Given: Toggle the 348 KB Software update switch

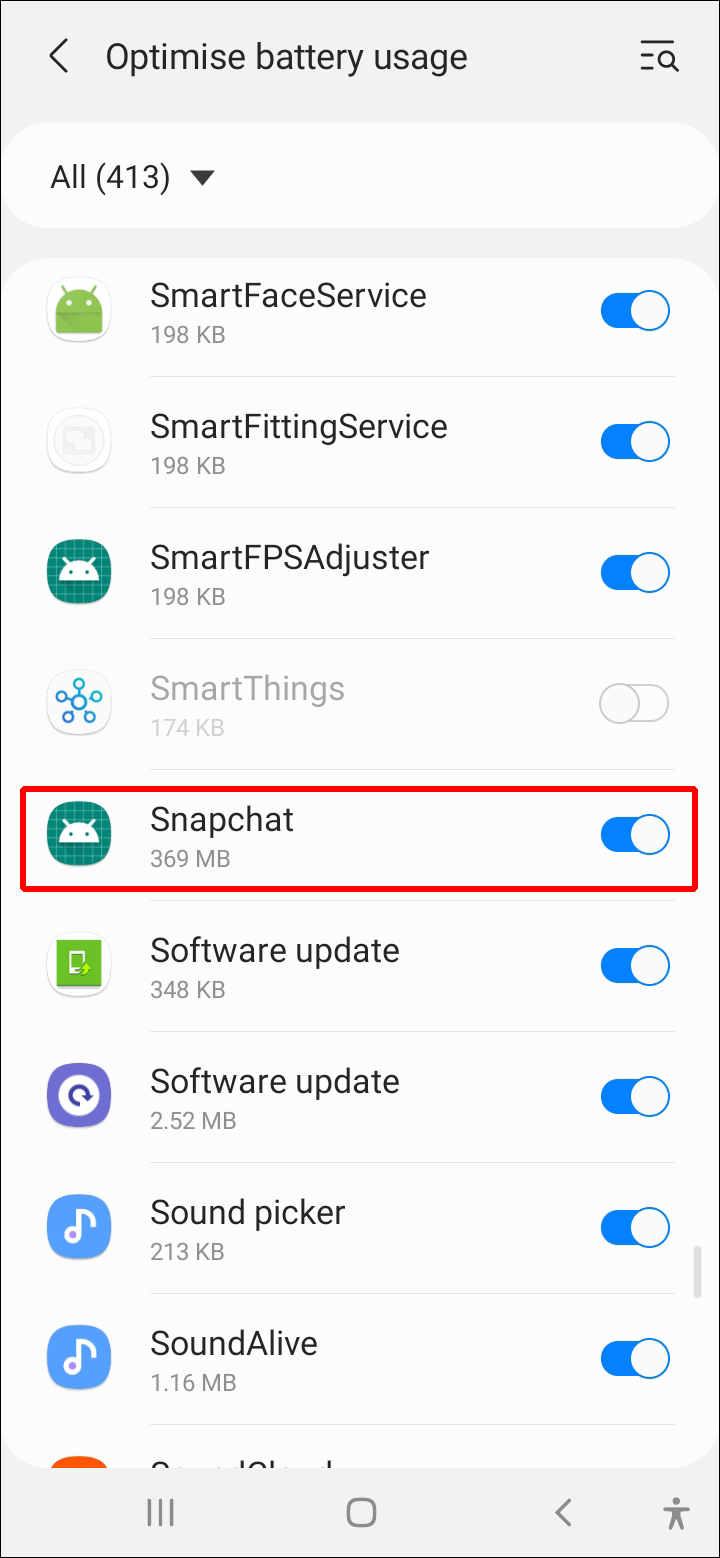Looking at the screenshot, I should 634,966.
